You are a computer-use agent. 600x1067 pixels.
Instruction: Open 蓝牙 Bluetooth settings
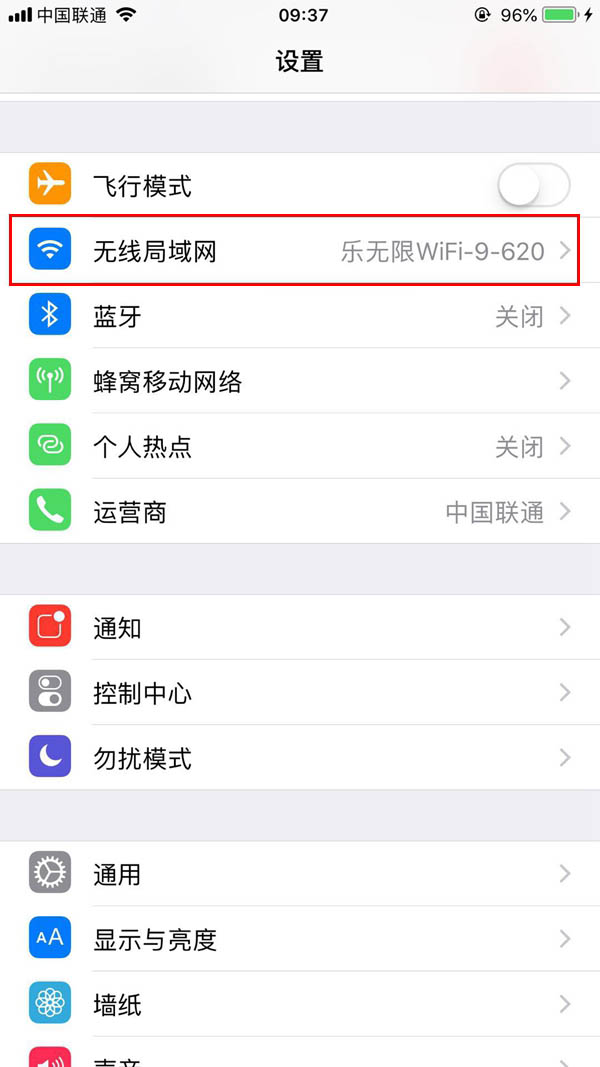tap(300, 316)
